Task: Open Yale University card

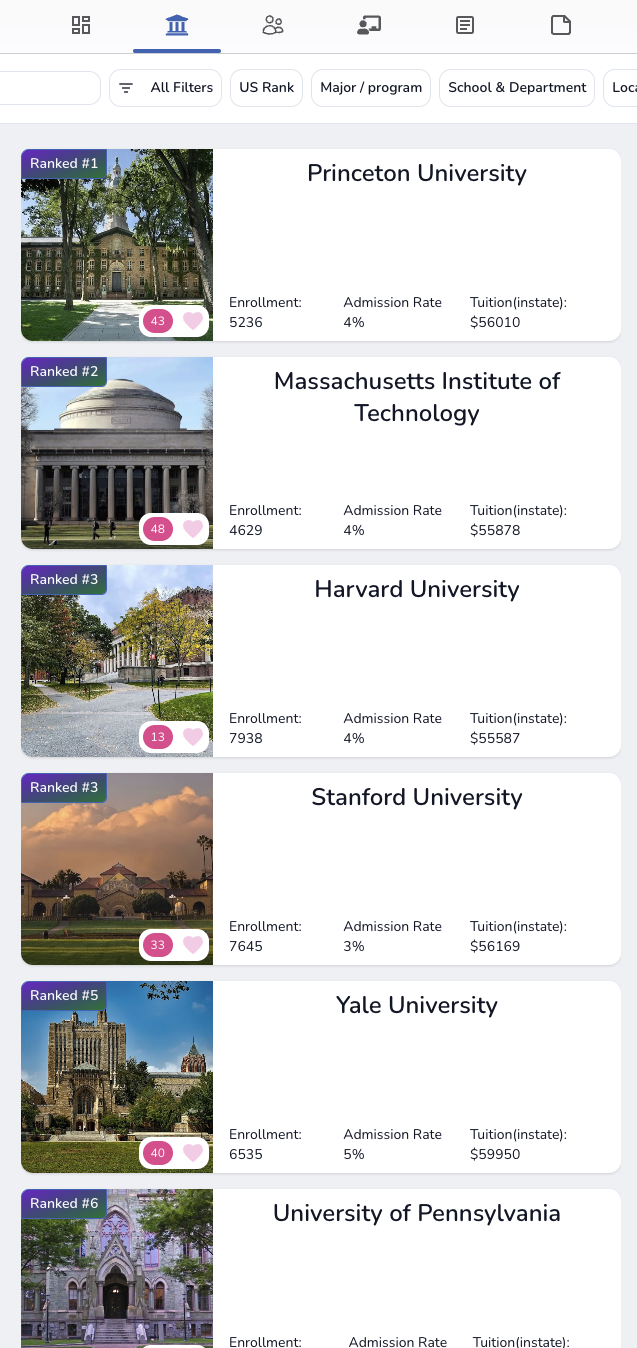Action: click(416, 1005)
